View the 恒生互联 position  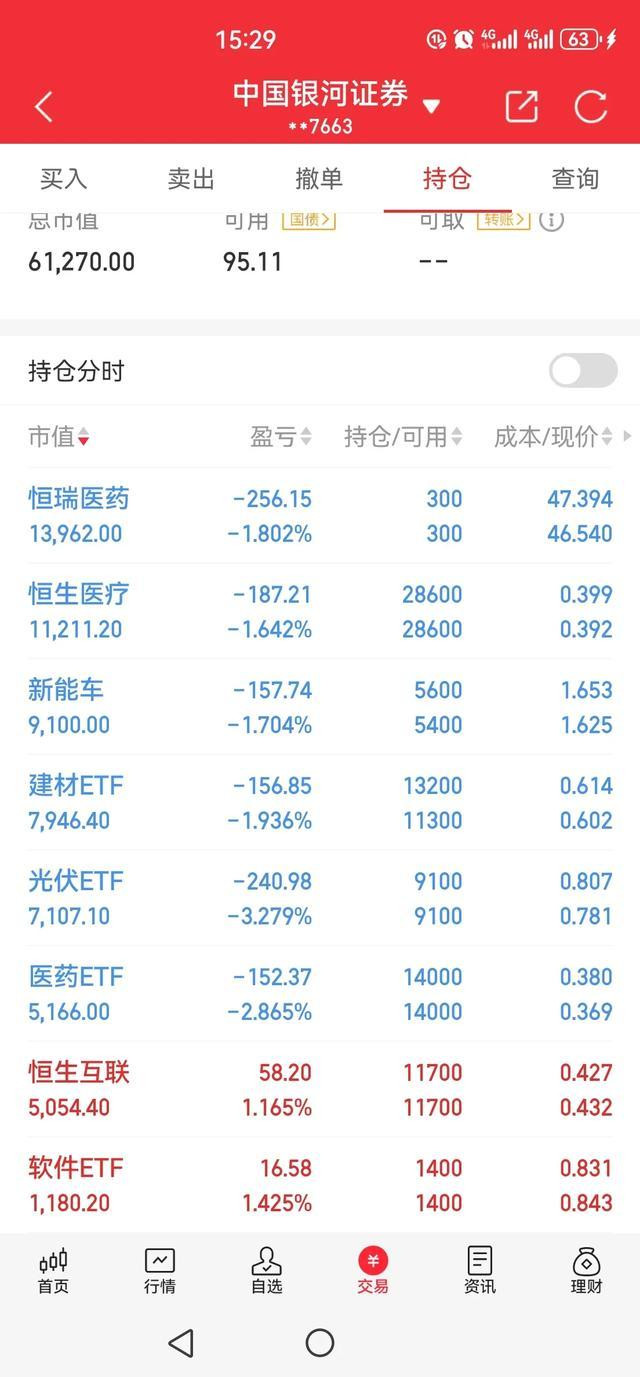tap(320, 1089)
